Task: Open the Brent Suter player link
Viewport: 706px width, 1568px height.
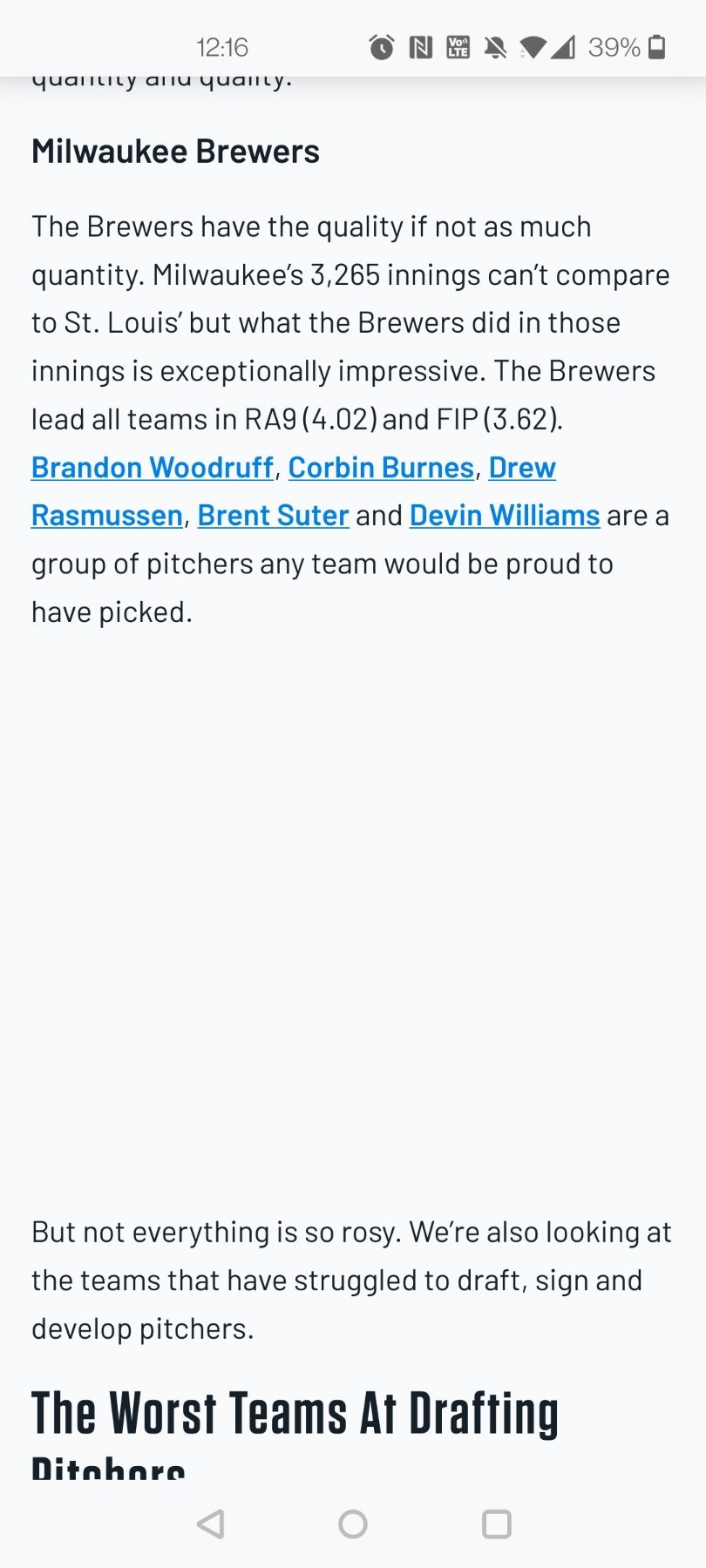Action: pos(273,516)
